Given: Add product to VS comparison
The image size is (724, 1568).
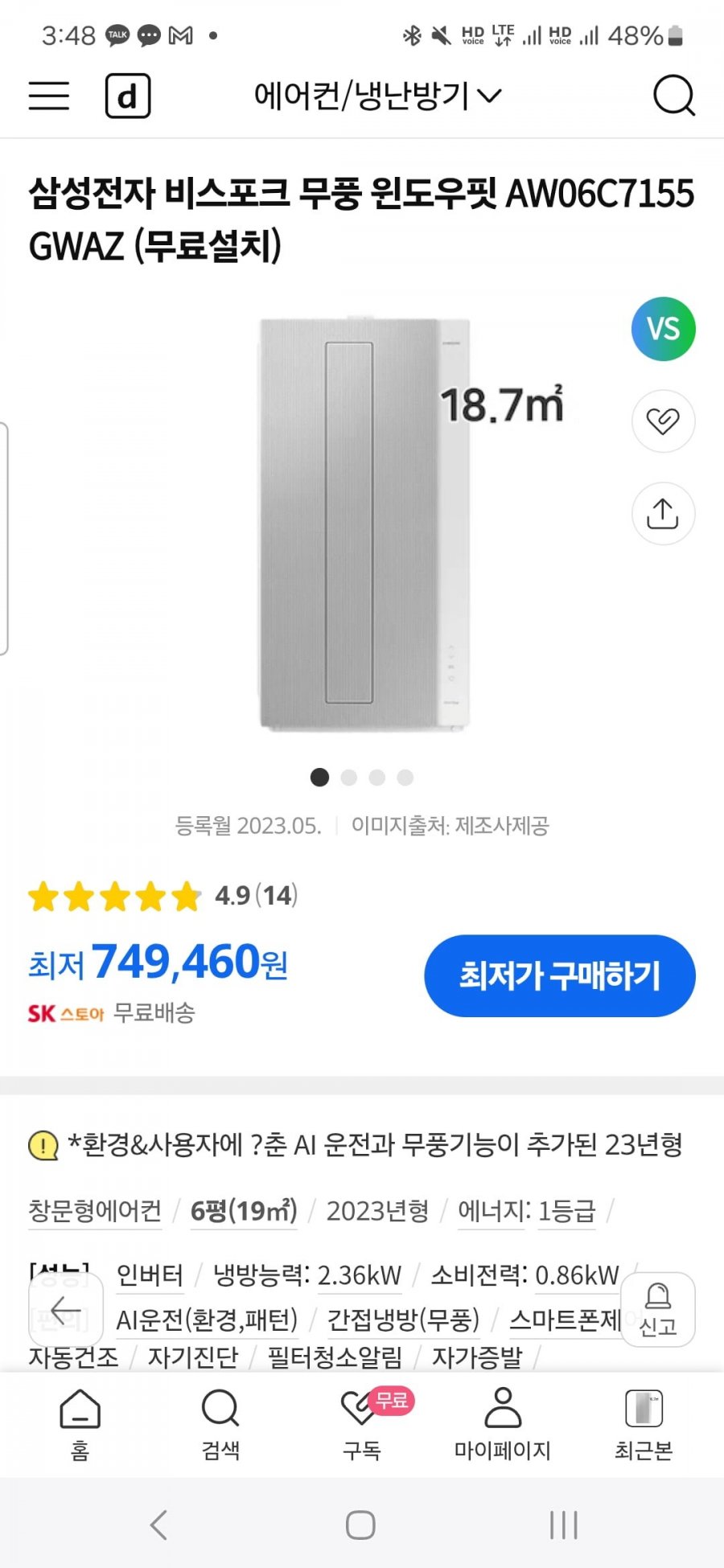Looking at the screenshot, I should click(663, 329).
